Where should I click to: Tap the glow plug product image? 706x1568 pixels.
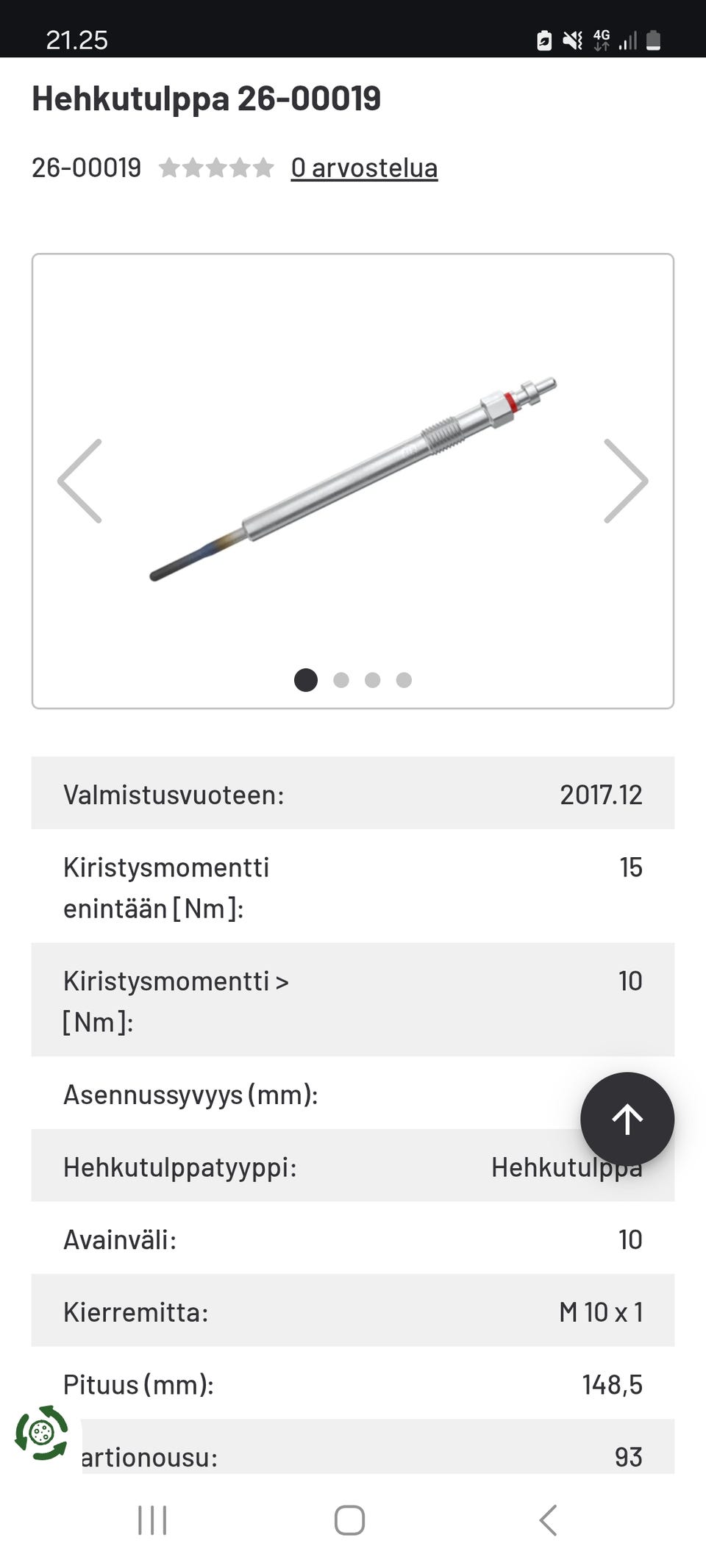353,478
